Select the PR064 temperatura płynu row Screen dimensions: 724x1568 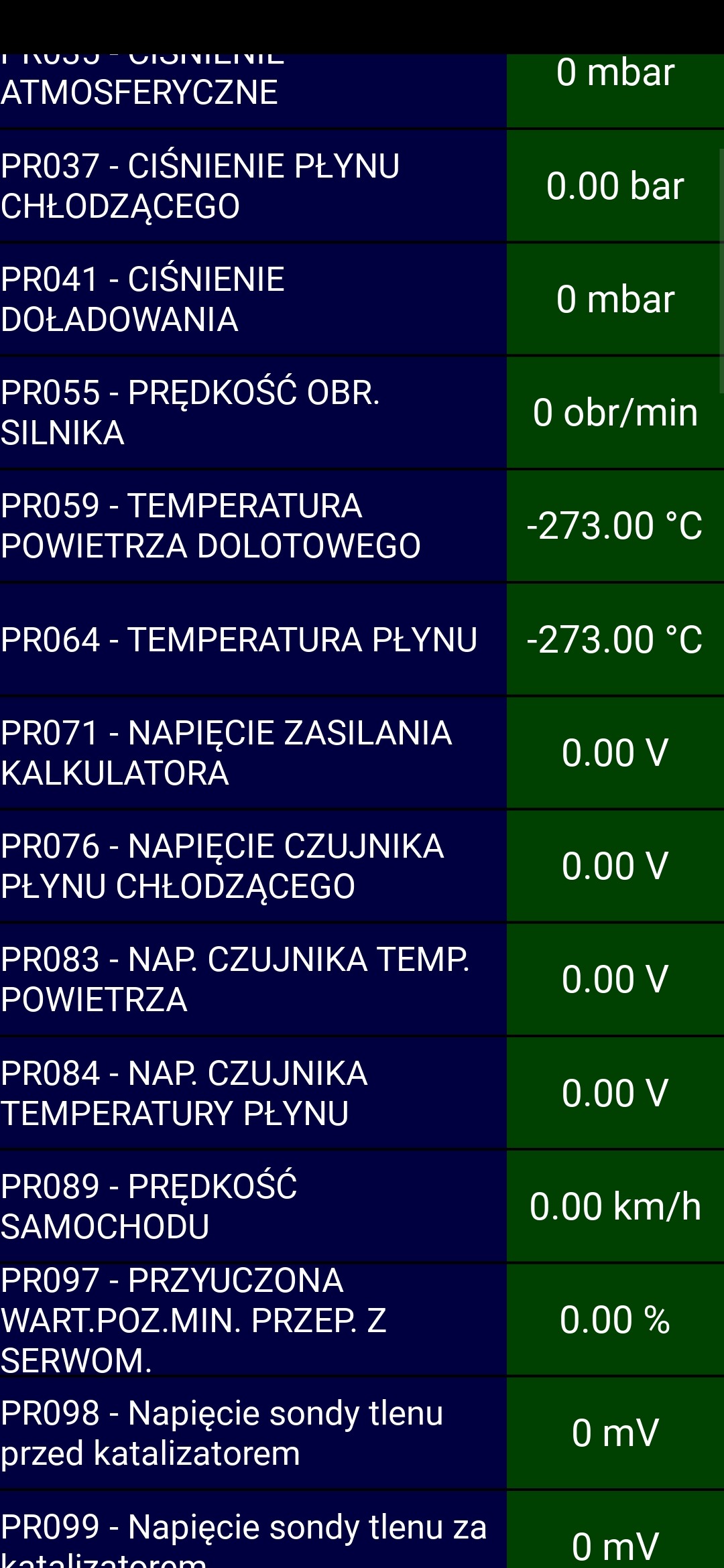(362, 639)
